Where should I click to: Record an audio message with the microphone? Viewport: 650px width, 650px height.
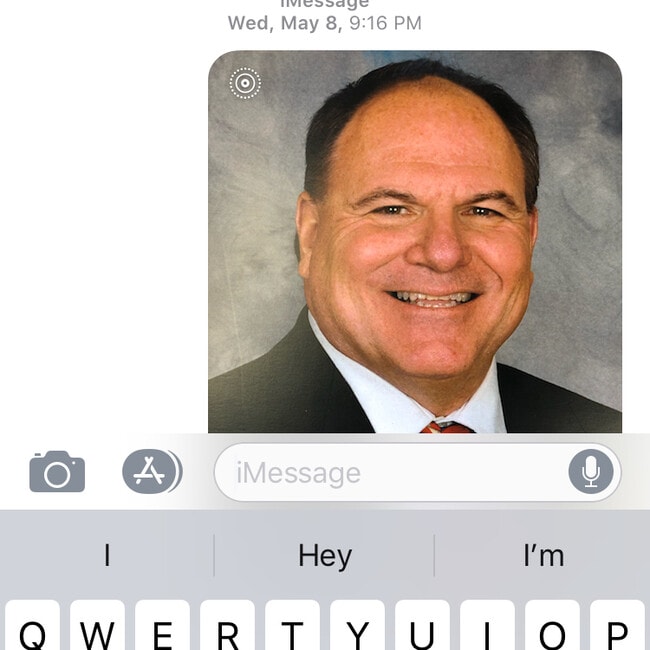(x=591, y=472)
